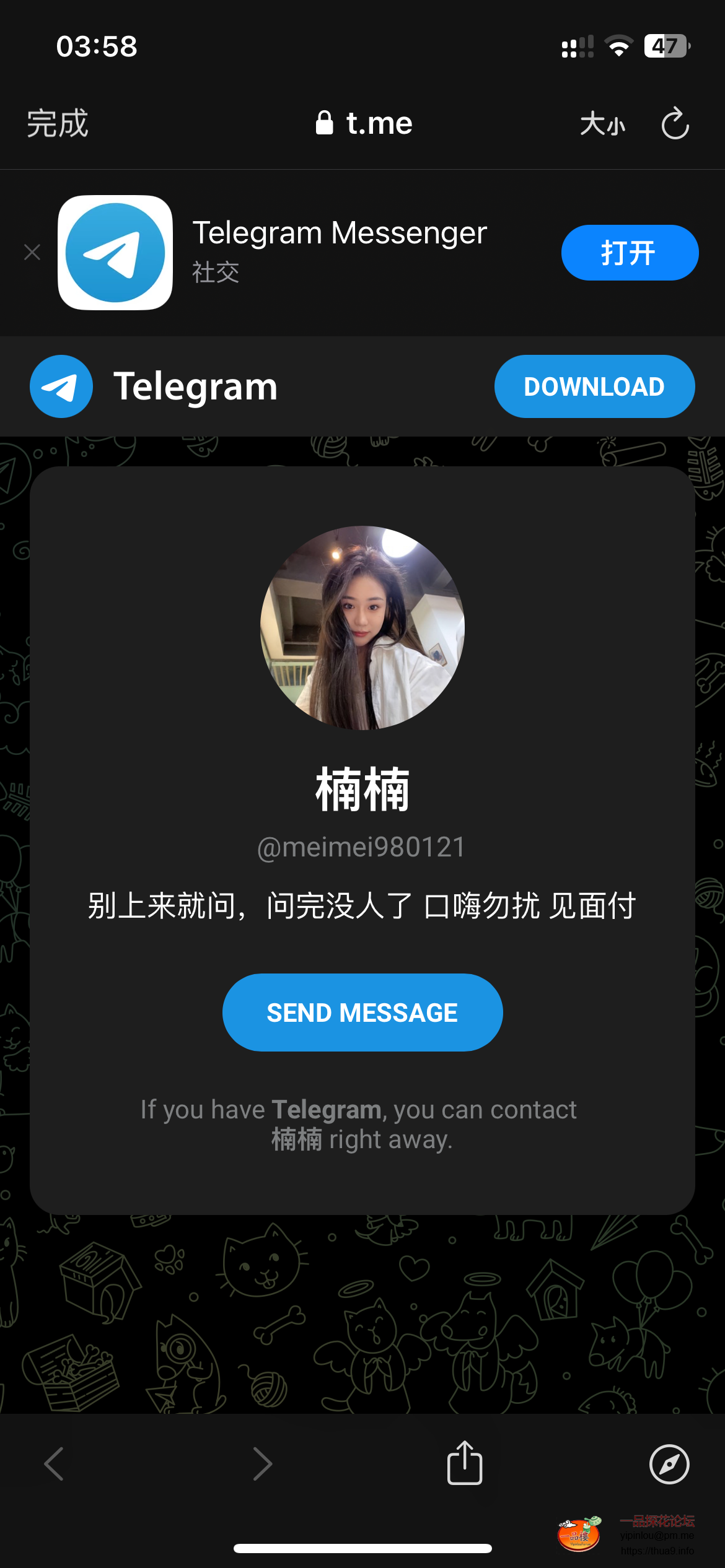Dismiss the app banner with the X

(32, 252)
